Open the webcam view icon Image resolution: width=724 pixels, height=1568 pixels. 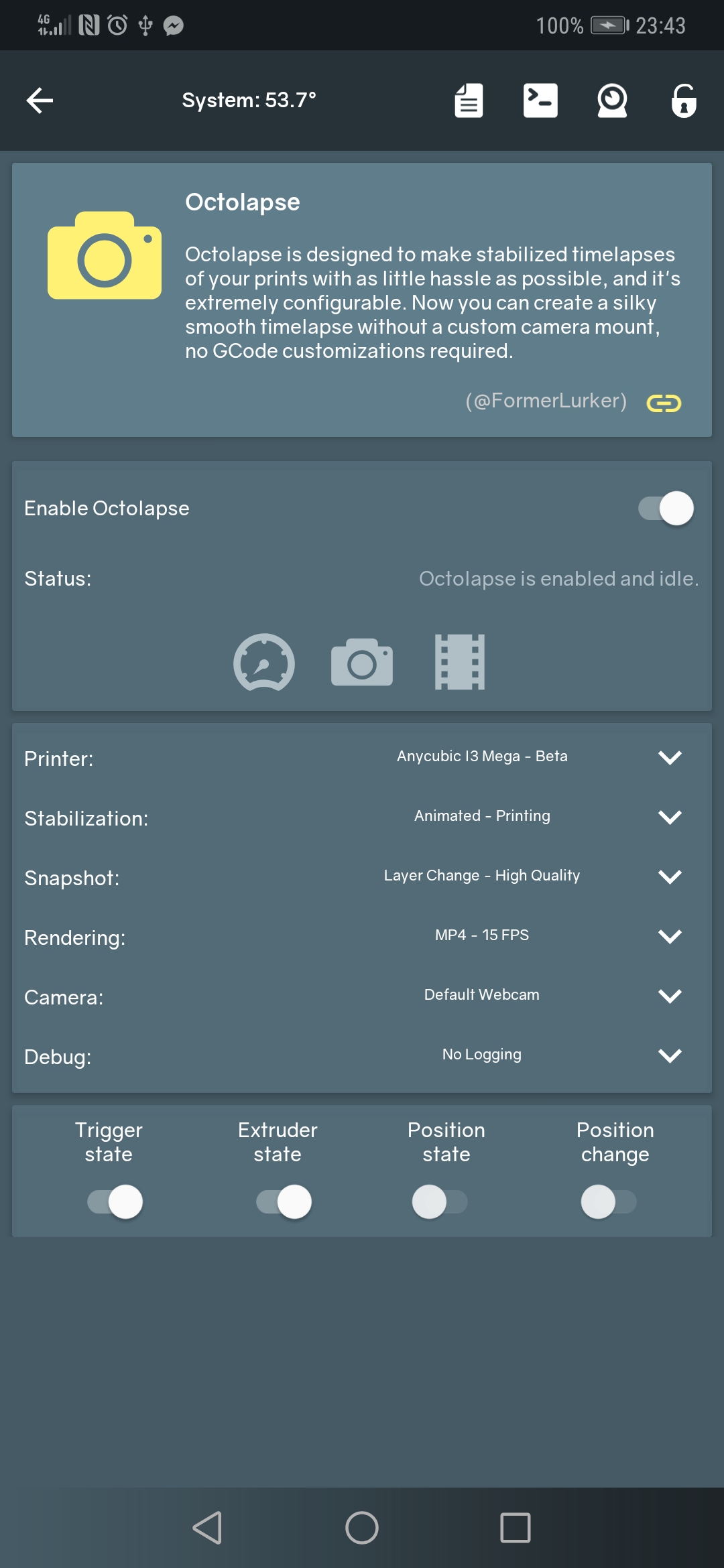(612, 101)
